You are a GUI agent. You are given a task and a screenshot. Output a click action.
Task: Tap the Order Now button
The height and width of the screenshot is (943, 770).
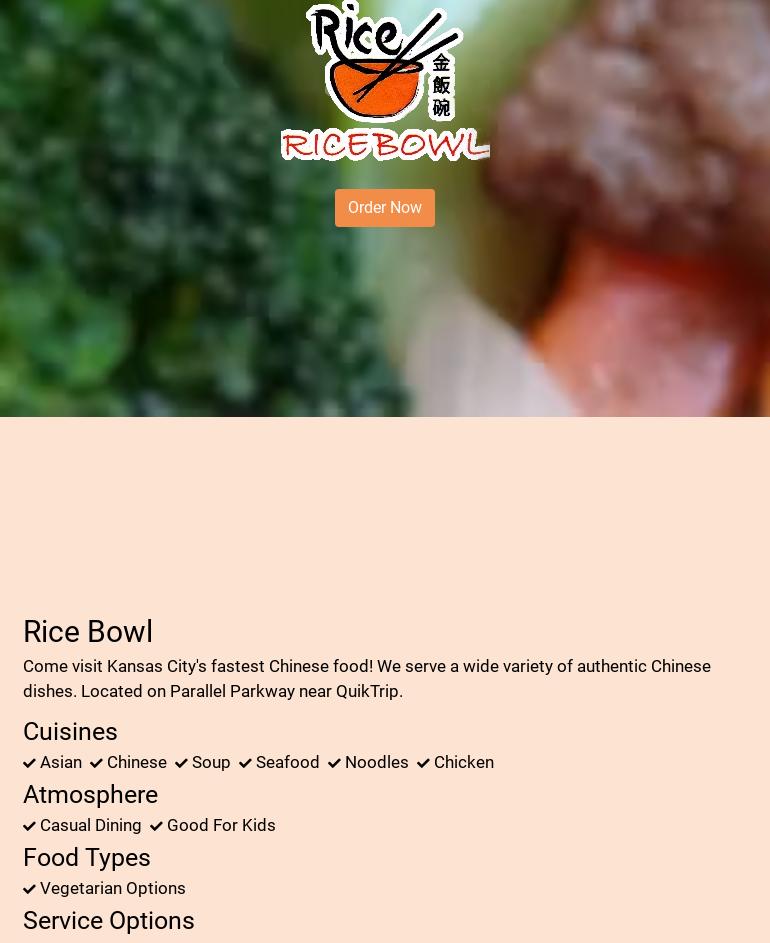(384, 208)
